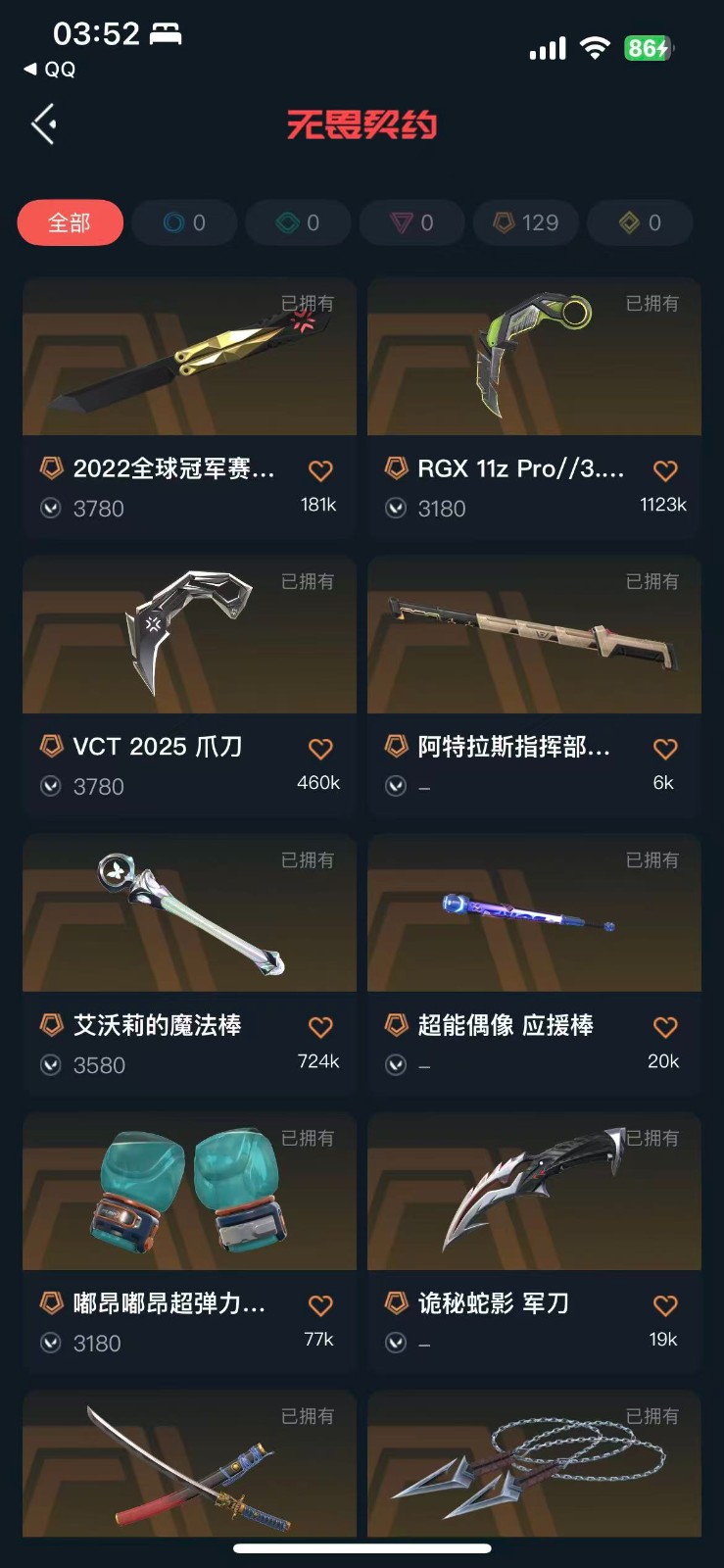Select the pink triangle tier filter chip

tap(412, 222)
